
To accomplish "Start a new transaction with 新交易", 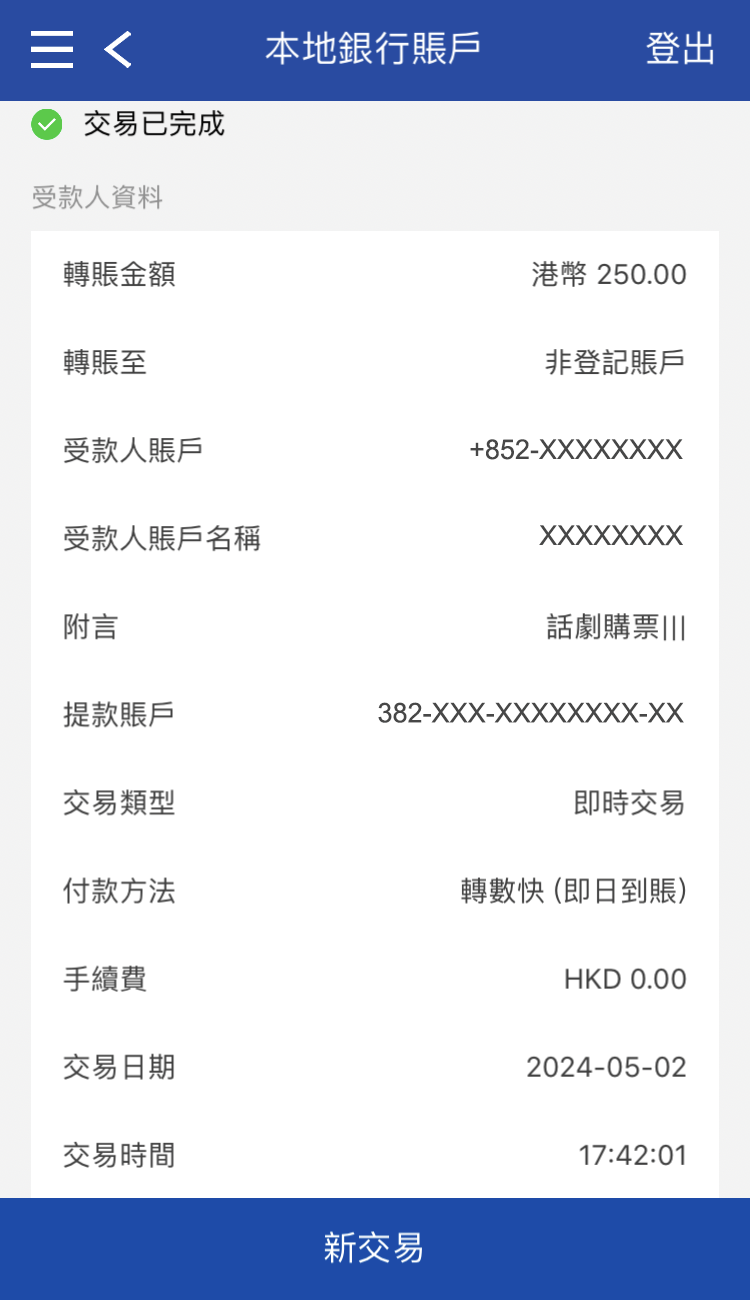I will 374,1248.
